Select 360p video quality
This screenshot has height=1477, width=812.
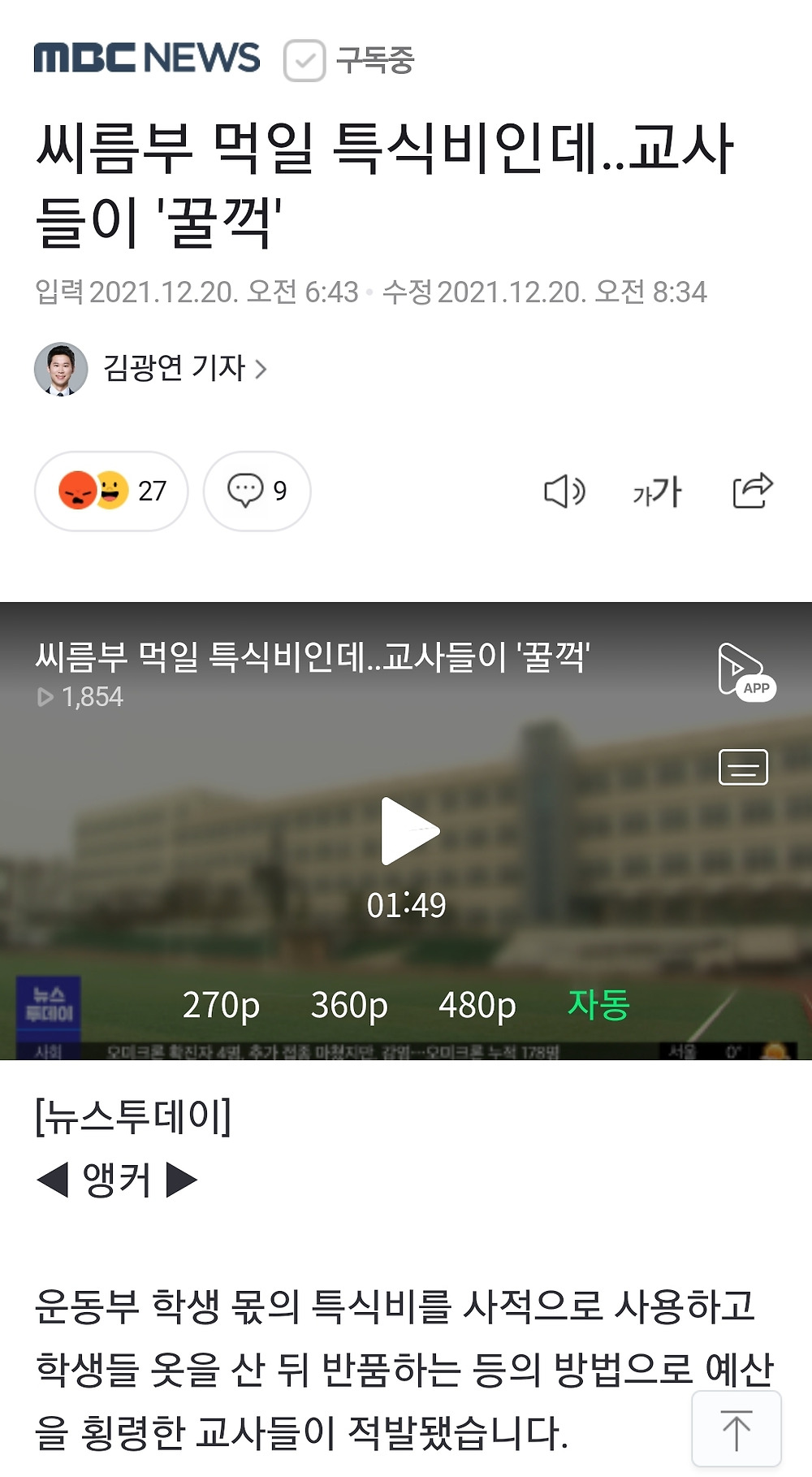[x=349, y=1005]
